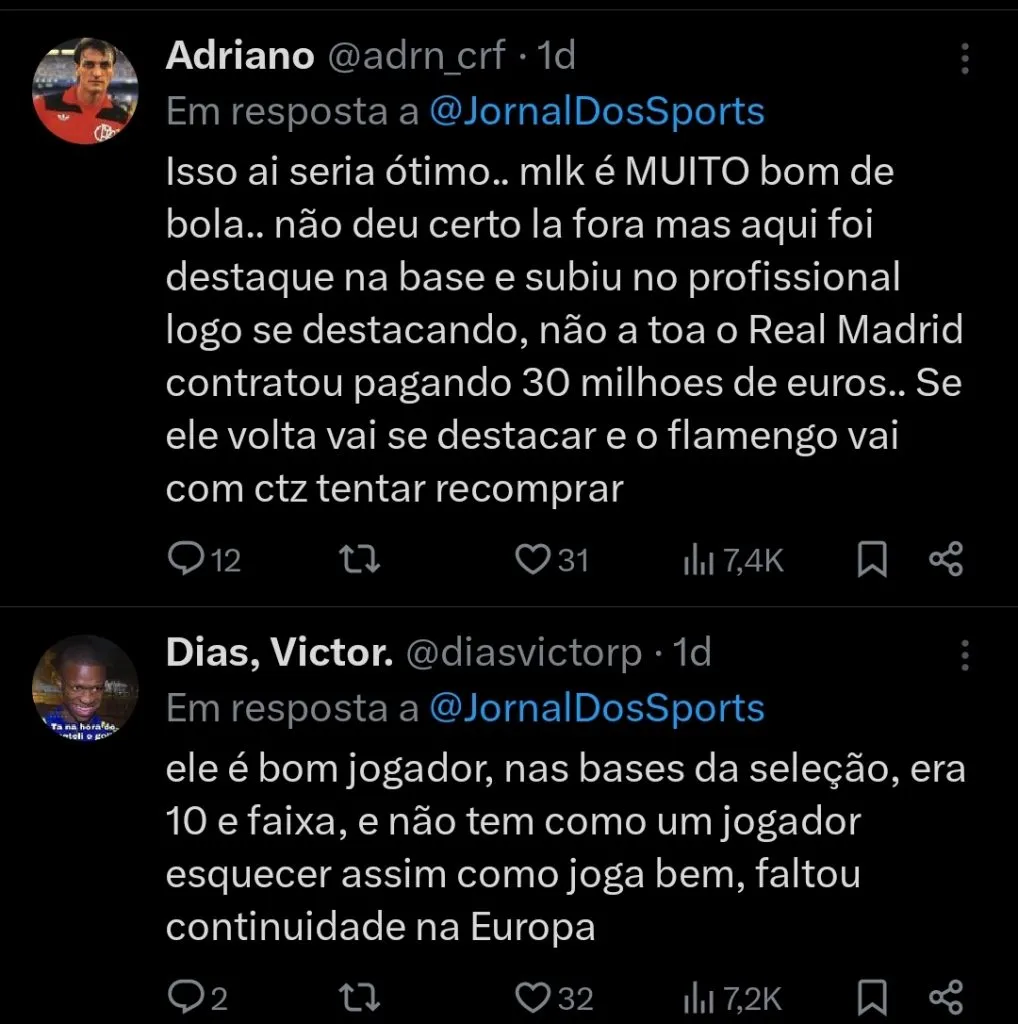Click the bookmark icon under Victor's reply

[x=873, y=995]
